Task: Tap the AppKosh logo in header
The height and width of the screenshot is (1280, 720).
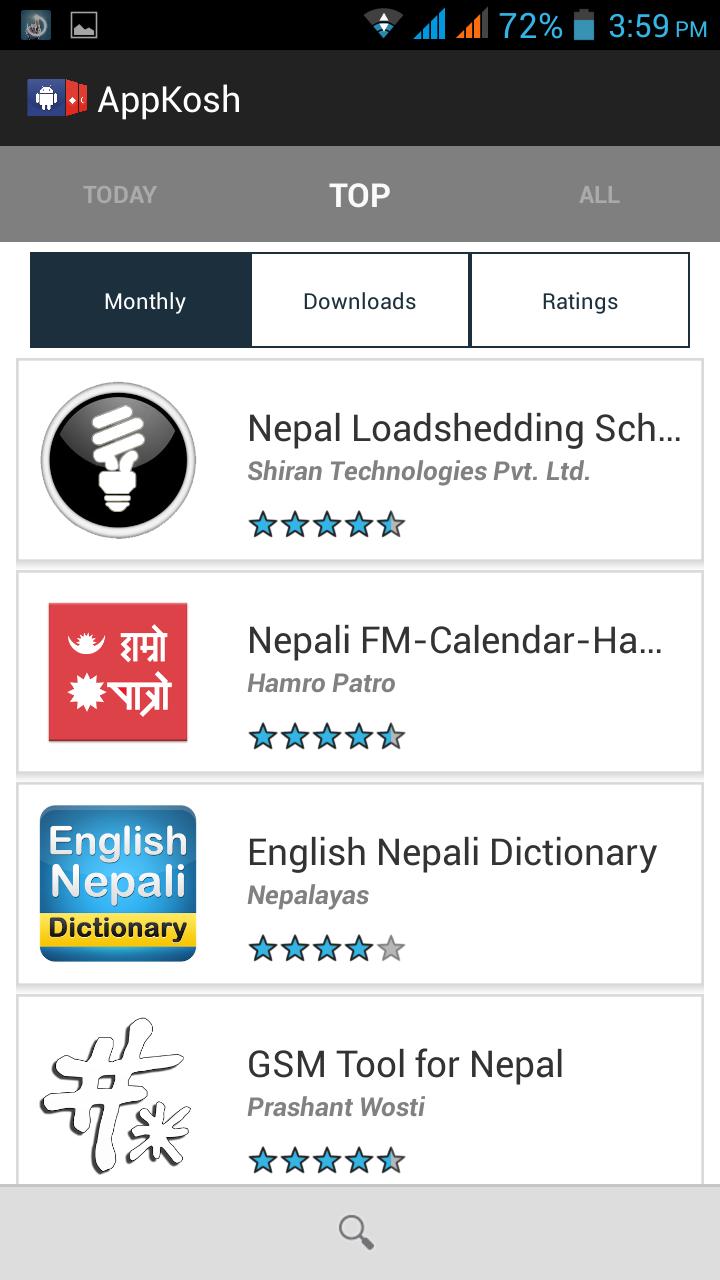Action: 57,98
